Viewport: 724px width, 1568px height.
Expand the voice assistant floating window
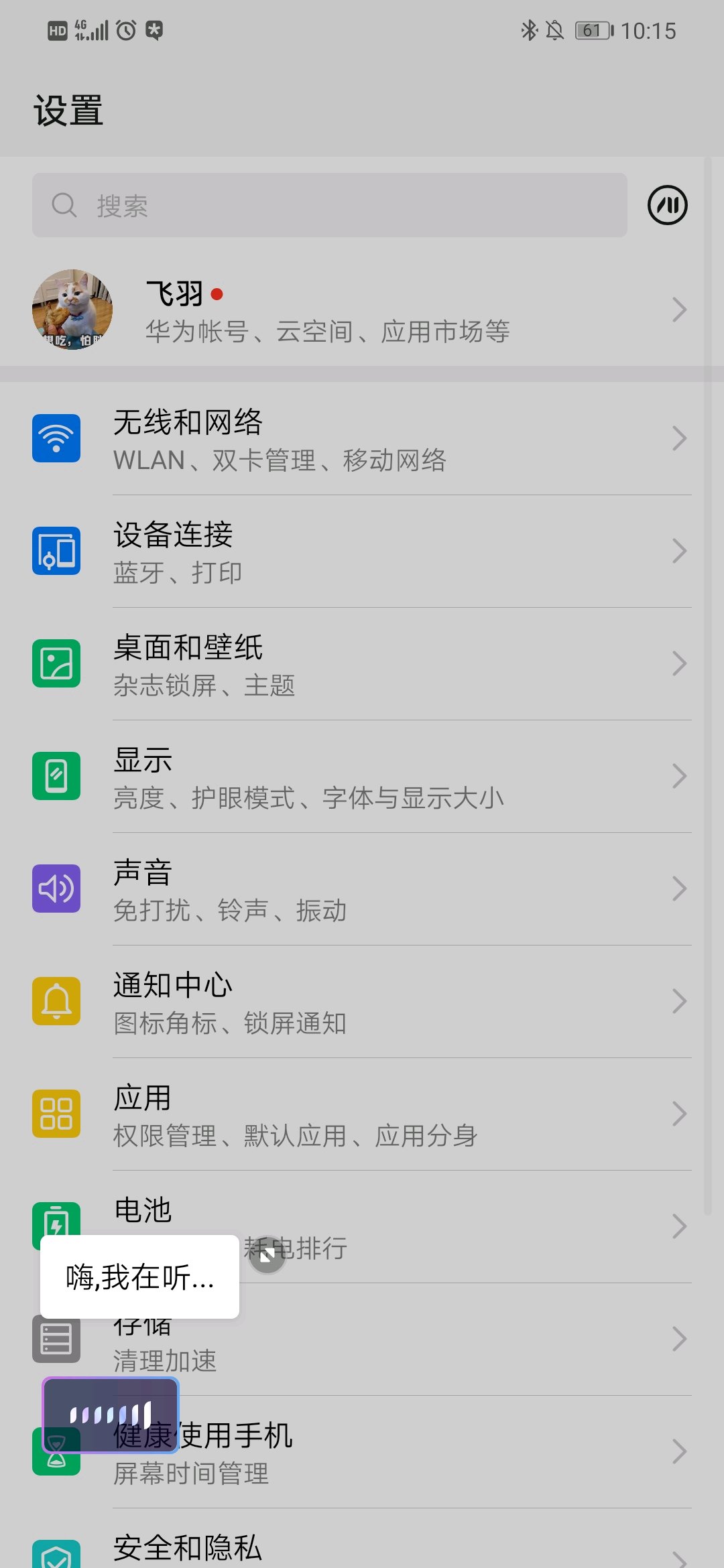coord(267,1255)
